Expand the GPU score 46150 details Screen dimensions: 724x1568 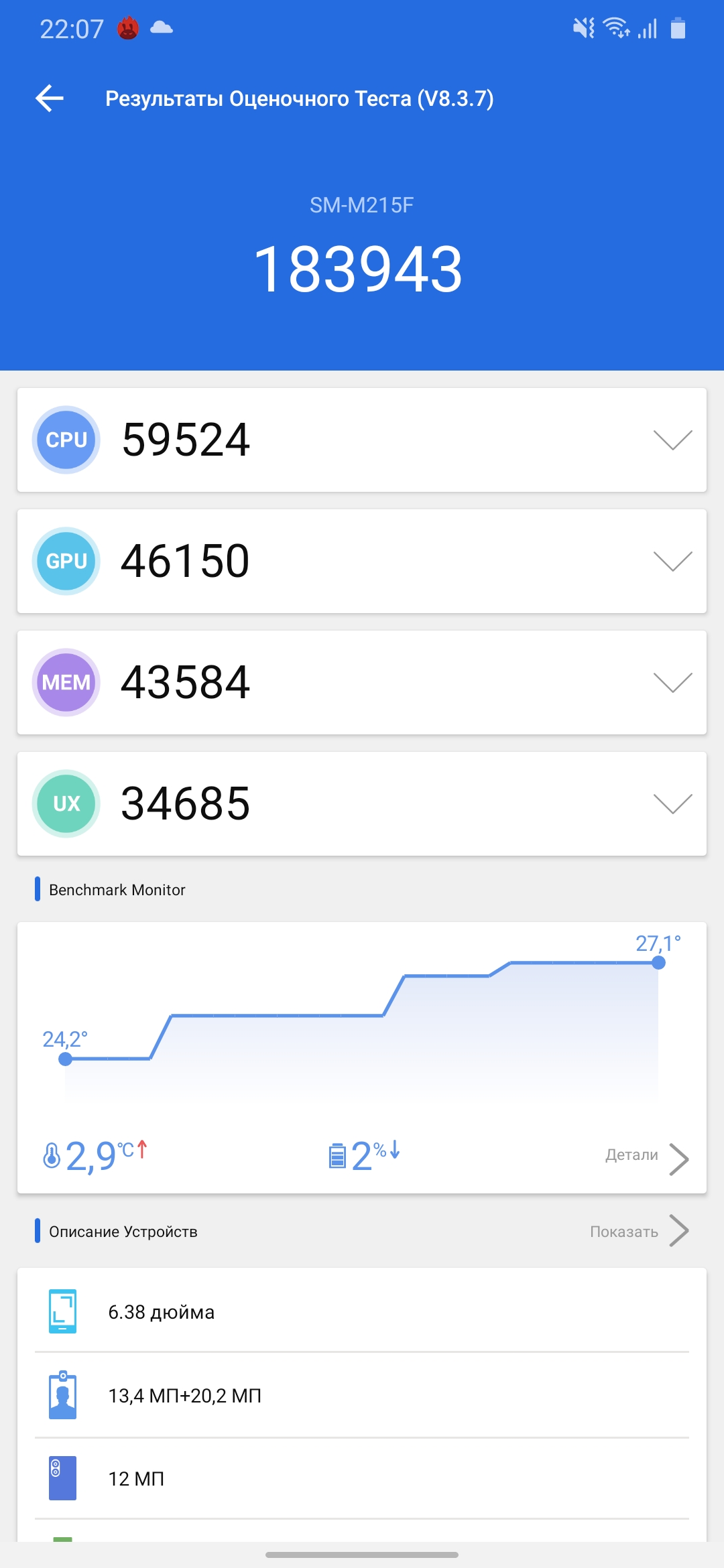tap(672, 562)
